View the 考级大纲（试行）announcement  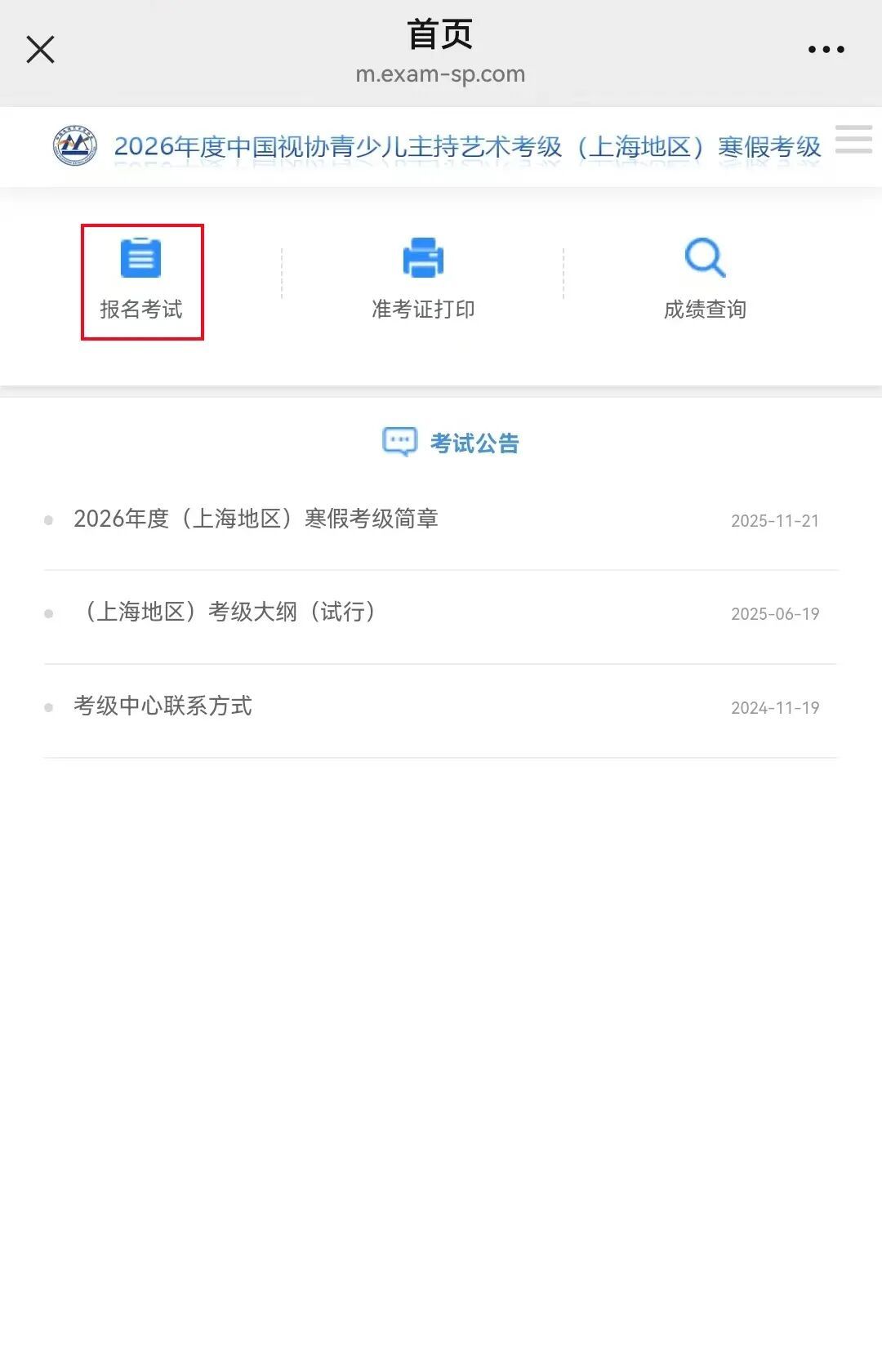tap(229, 612)
